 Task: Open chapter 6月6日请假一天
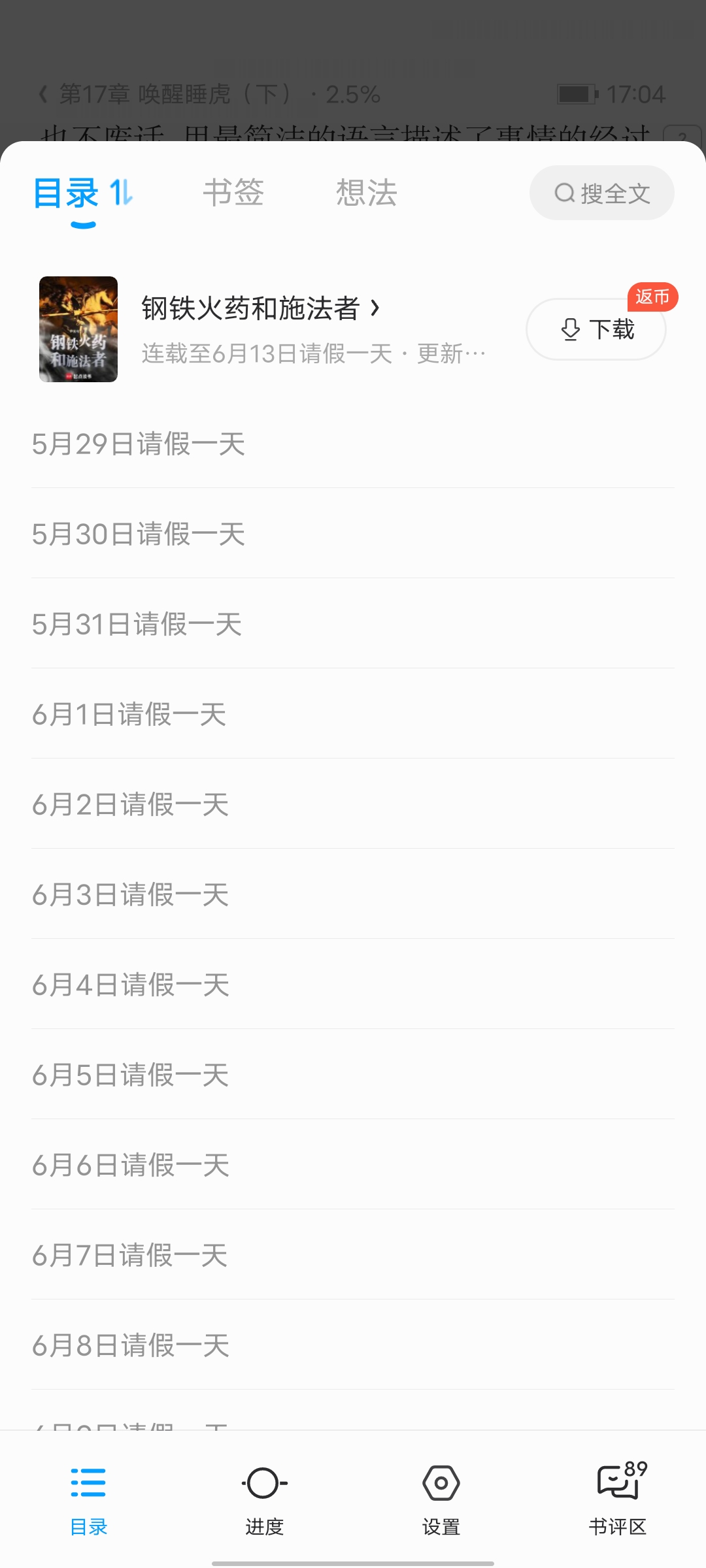click(131, 1166)
